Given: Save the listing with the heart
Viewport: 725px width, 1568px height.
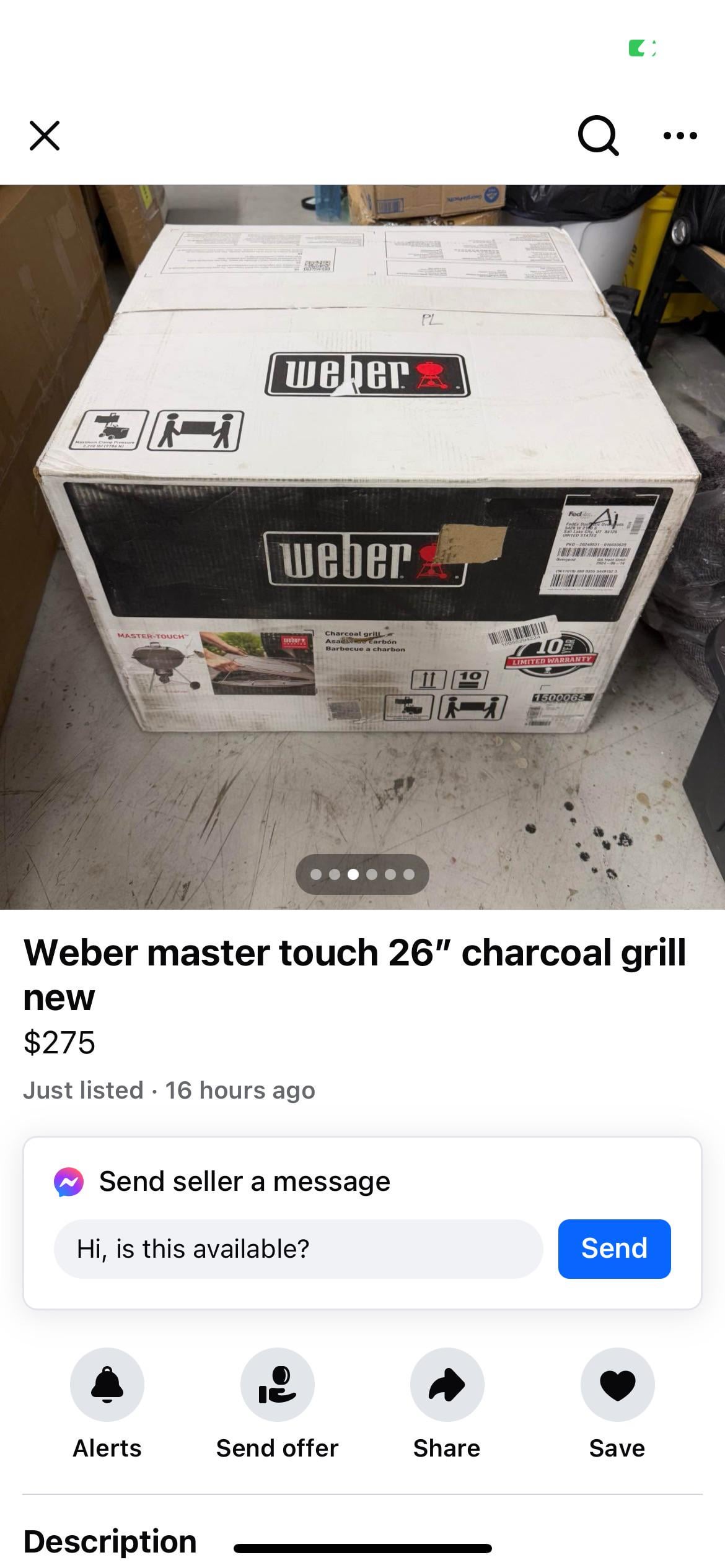Looking at the screenshot, I should click(x=617, y=1385).
